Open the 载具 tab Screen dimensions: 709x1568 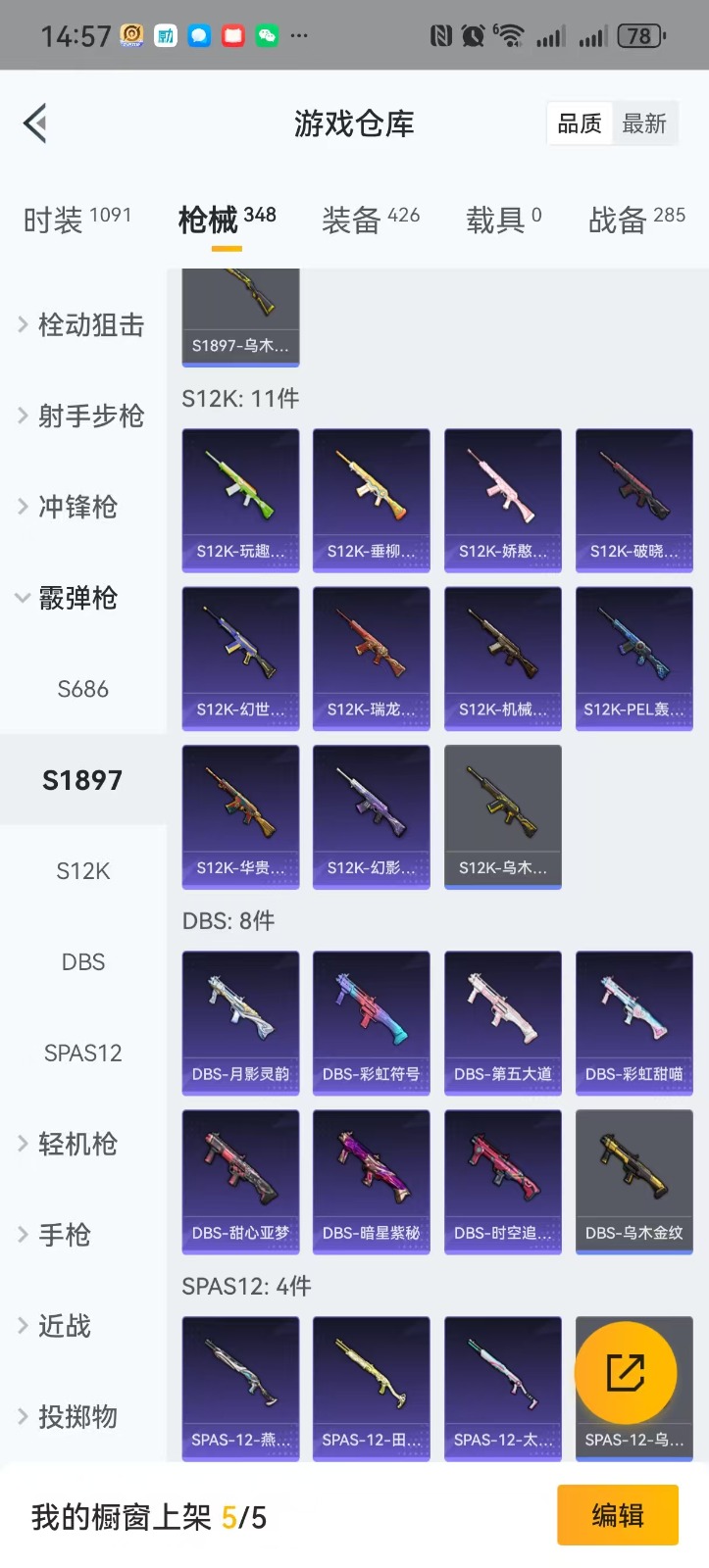pyautogui.click(x=503, y=220)
